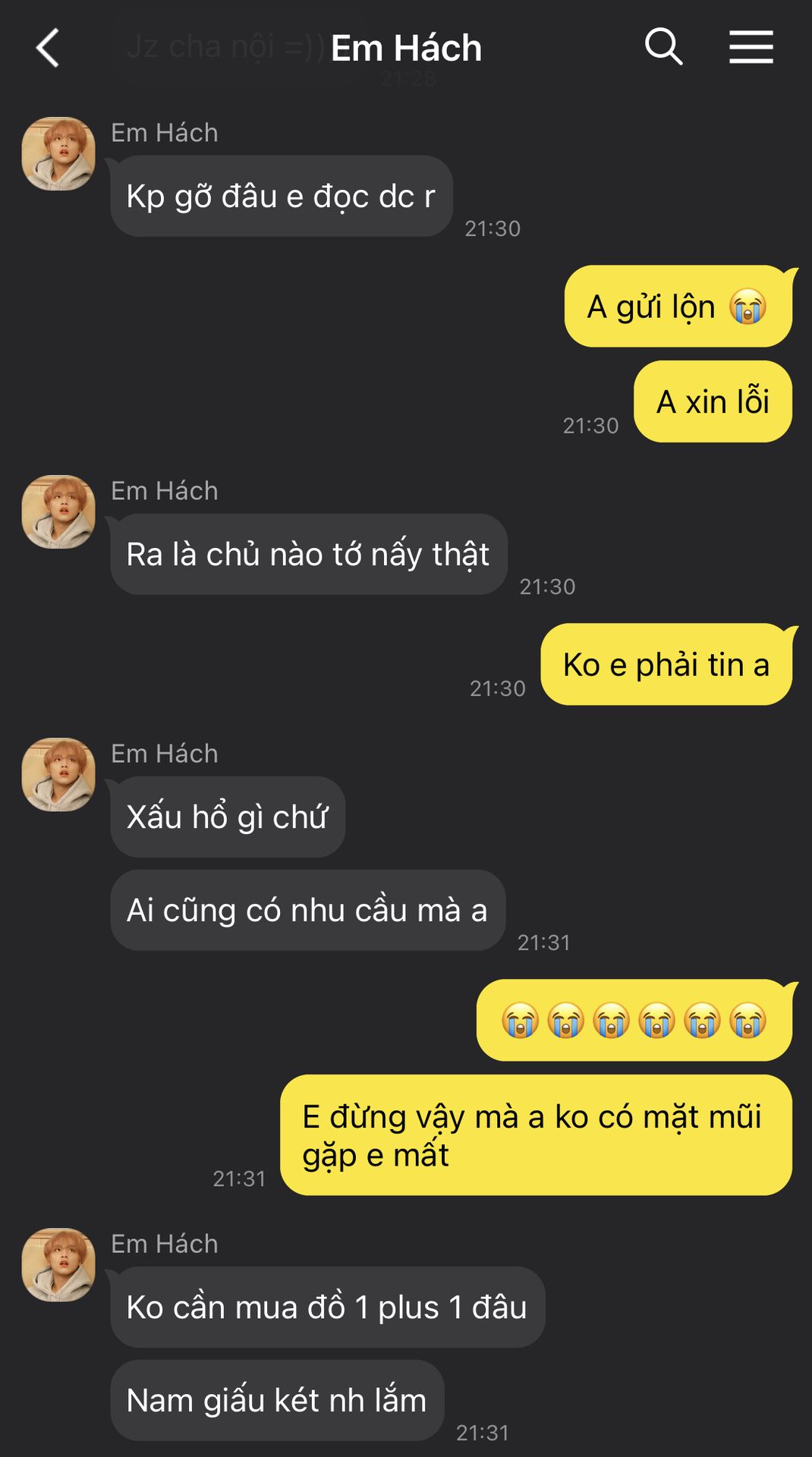This screenshot has width=812, height=1457.
Task: Open Em Hách's avatar beside 'Kp gỡ đâu'
Action: pos(58,154)
